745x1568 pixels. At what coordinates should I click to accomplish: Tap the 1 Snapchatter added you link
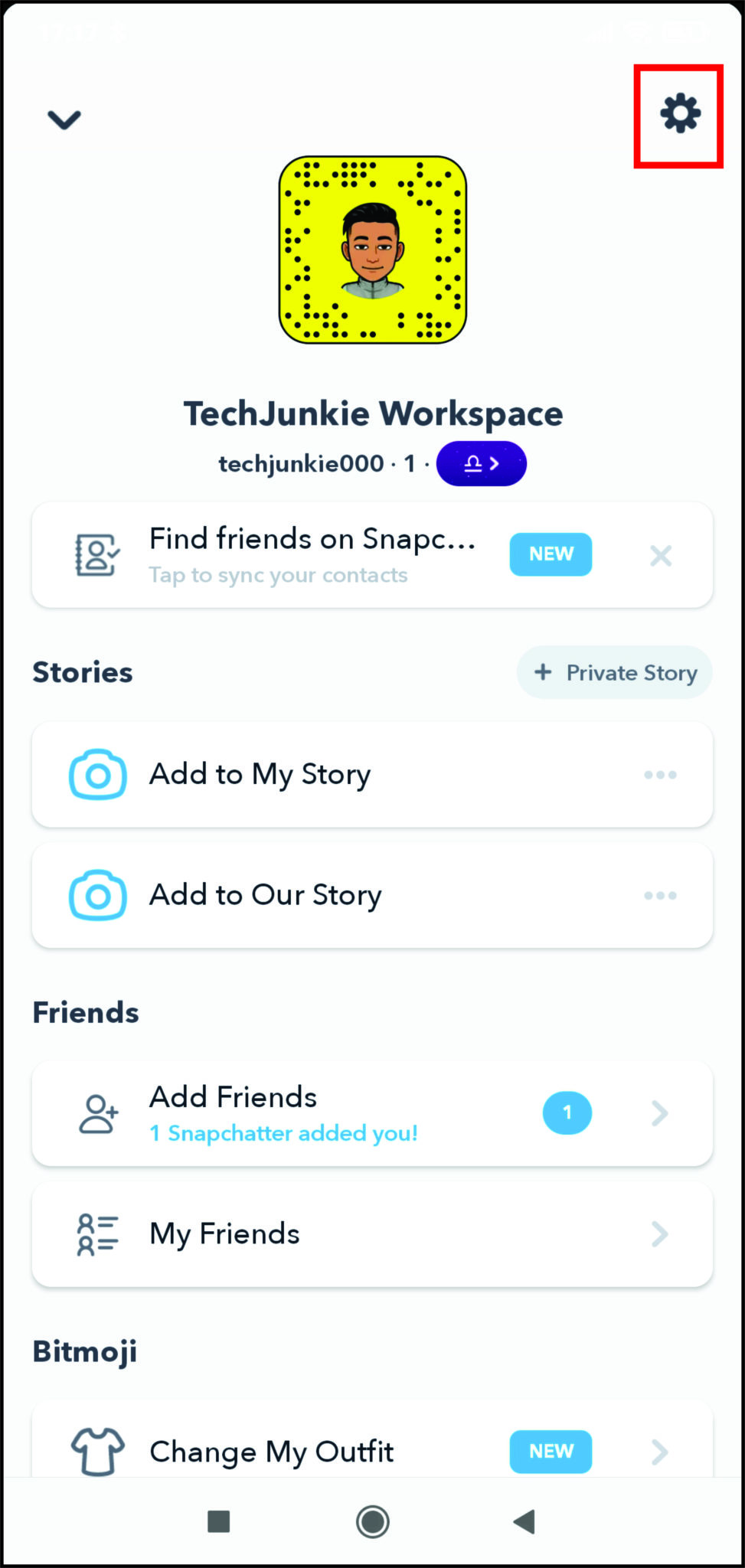pos(283,1133)
